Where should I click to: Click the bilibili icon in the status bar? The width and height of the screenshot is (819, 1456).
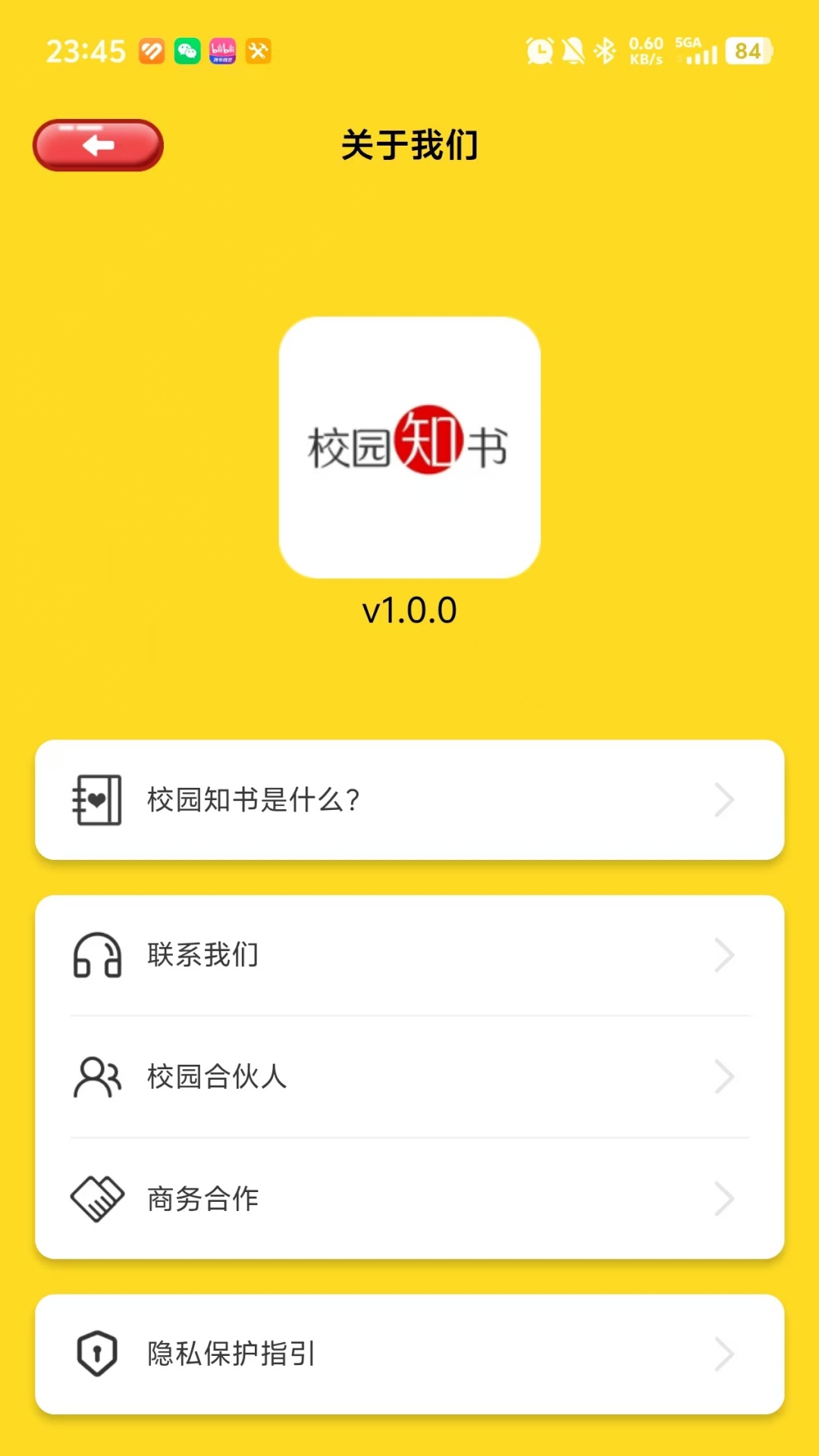pos(223,52)
